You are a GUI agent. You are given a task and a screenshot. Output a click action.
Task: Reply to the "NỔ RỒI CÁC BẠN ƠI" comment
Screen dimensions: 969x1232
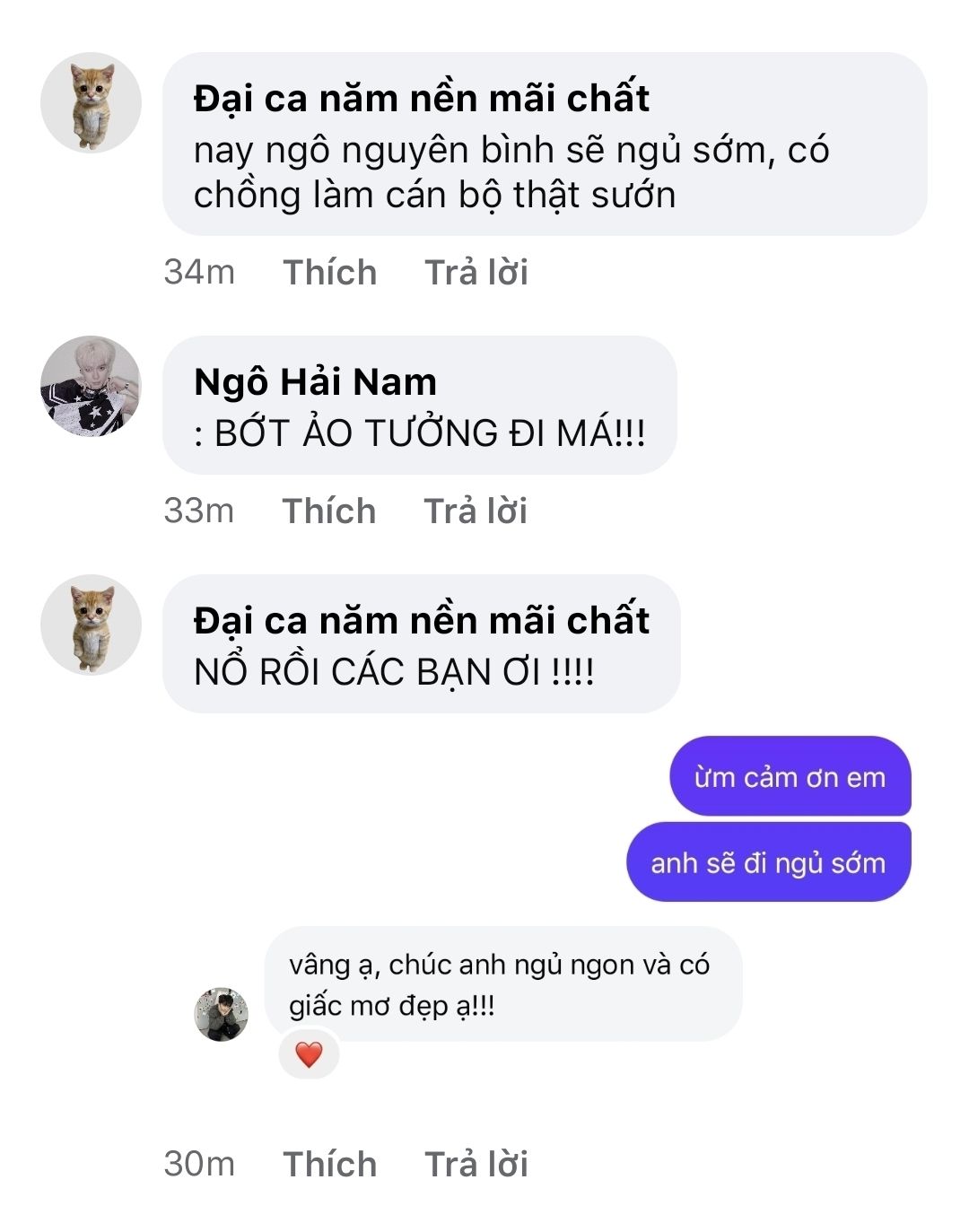pyautogui.click(x=476, y=1164)
